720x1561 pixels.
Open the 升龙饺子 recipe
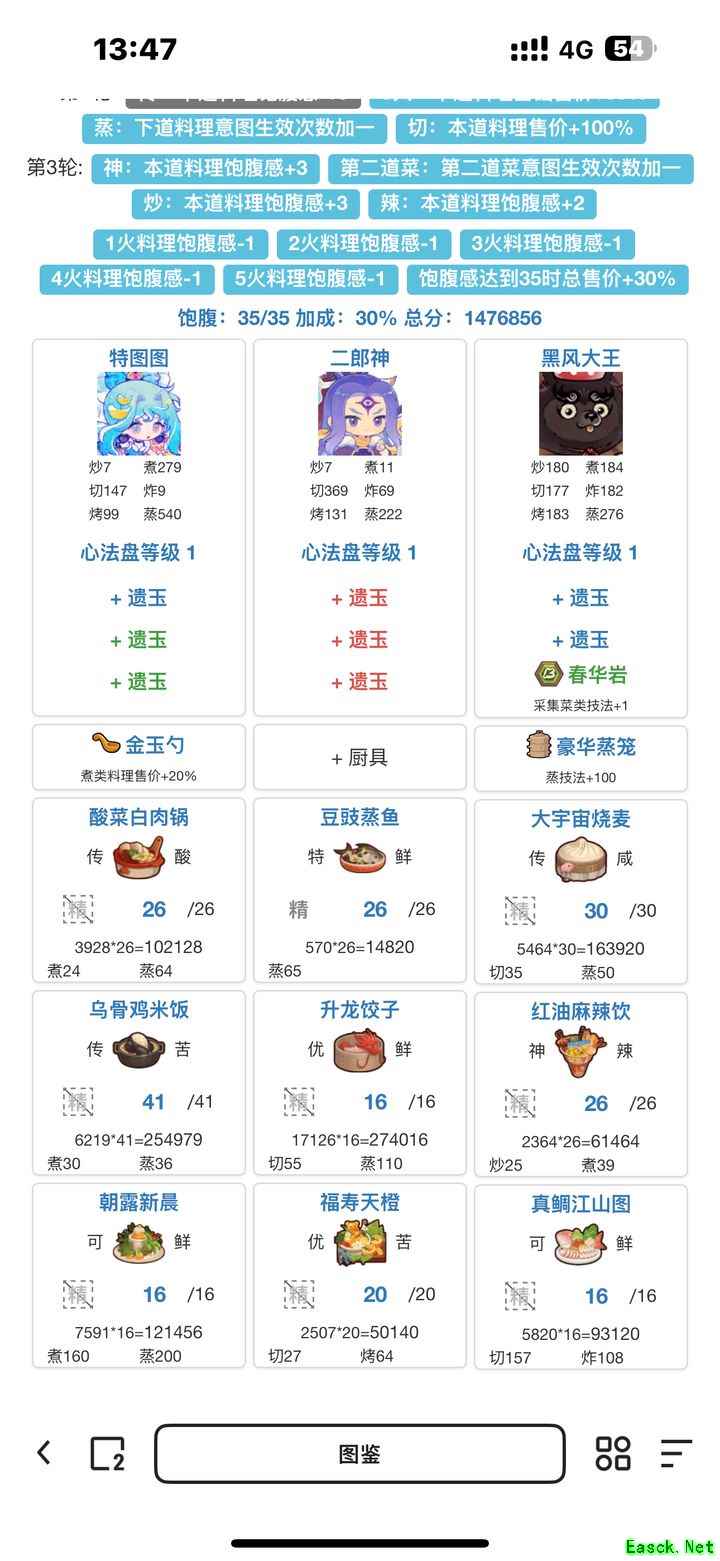(x=359, y=1010)
